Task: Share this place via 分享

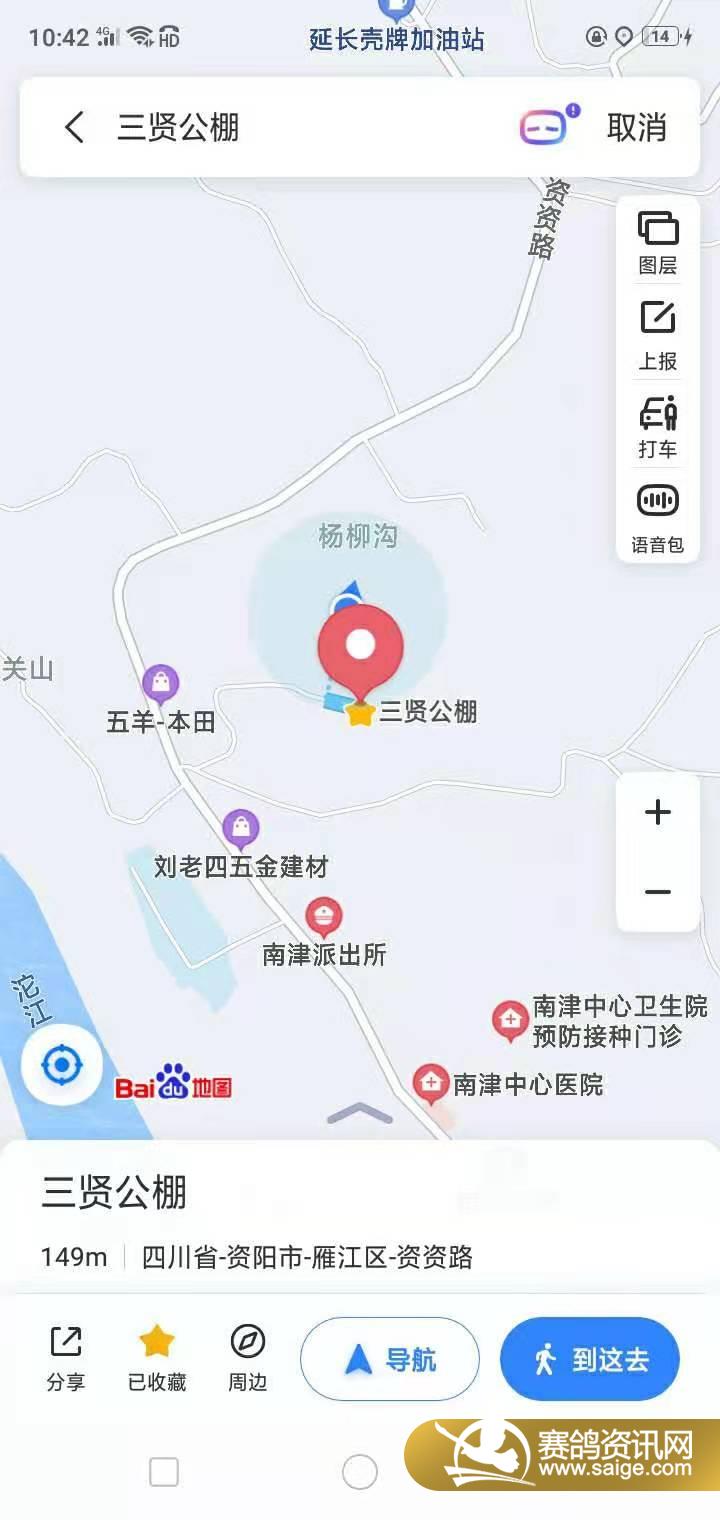Action: (66, 1357)
